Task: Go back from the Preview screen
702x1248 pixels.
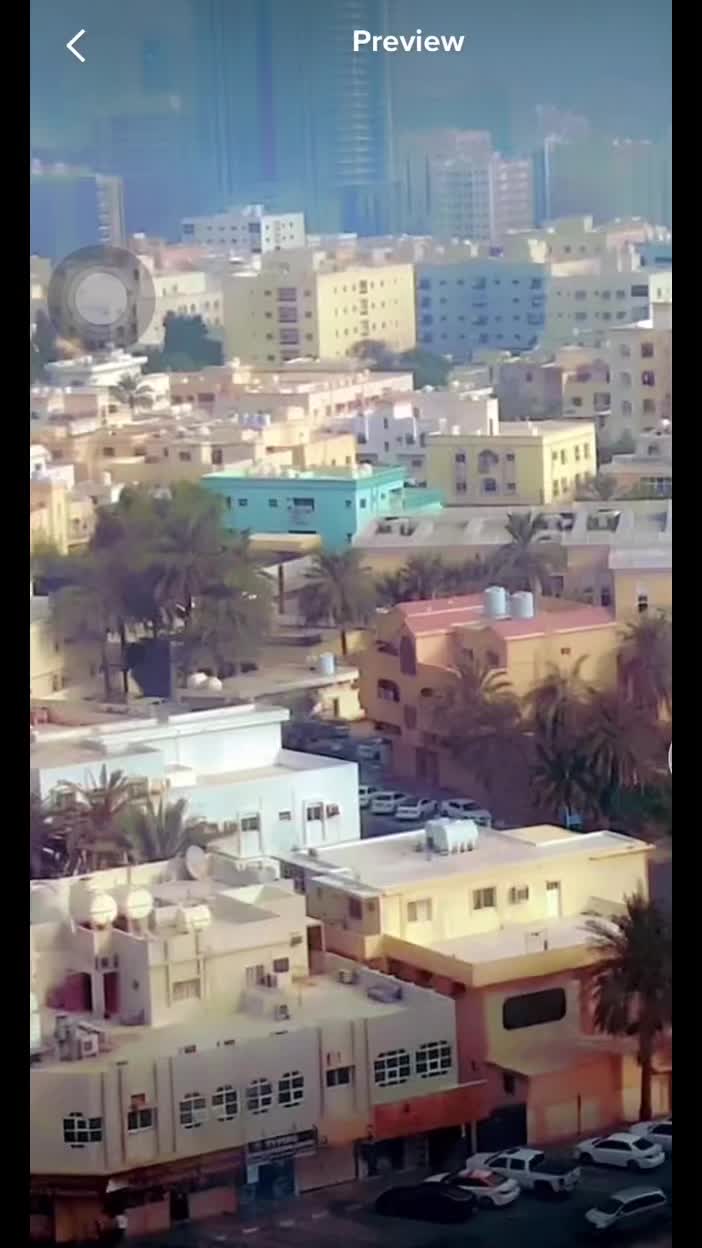Action: click(76, 45)
